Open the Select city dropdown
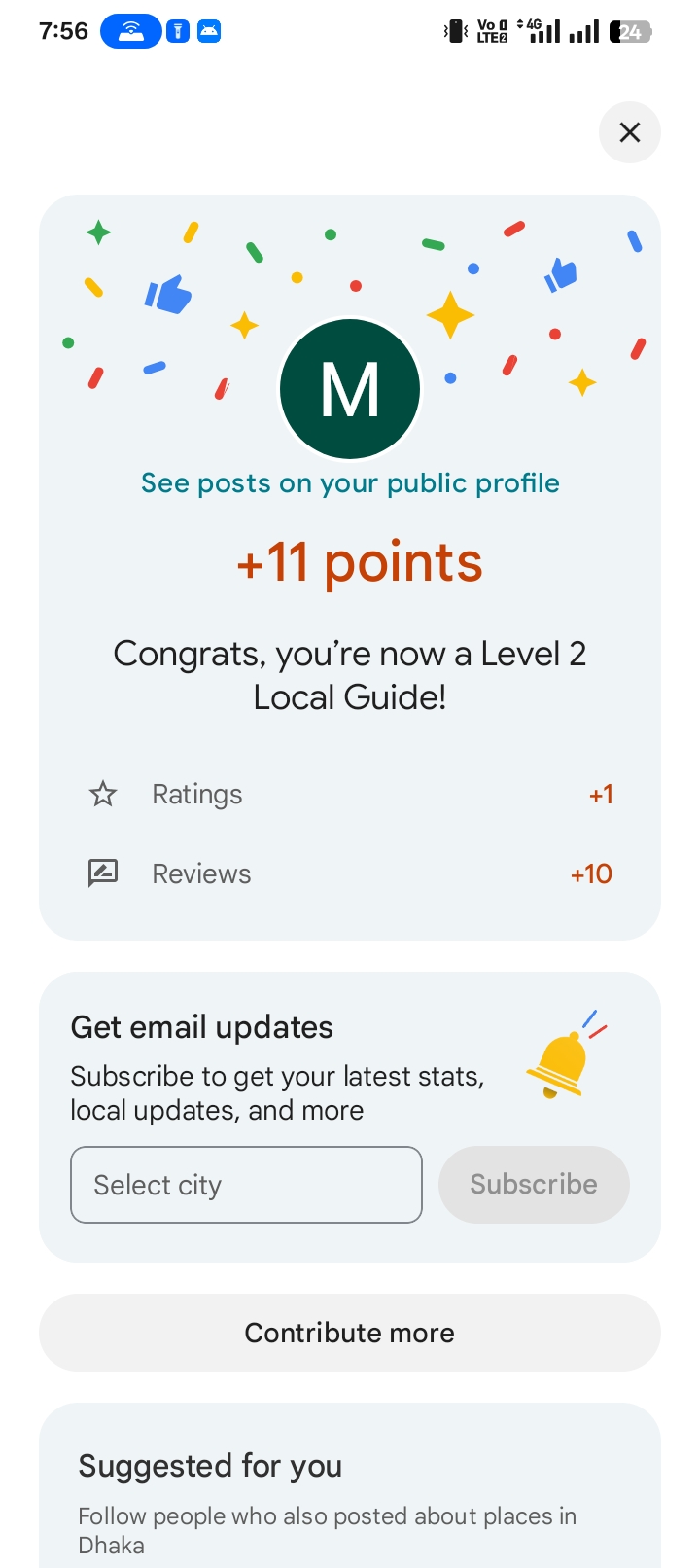700x1568 pixels. point(246,1185)
